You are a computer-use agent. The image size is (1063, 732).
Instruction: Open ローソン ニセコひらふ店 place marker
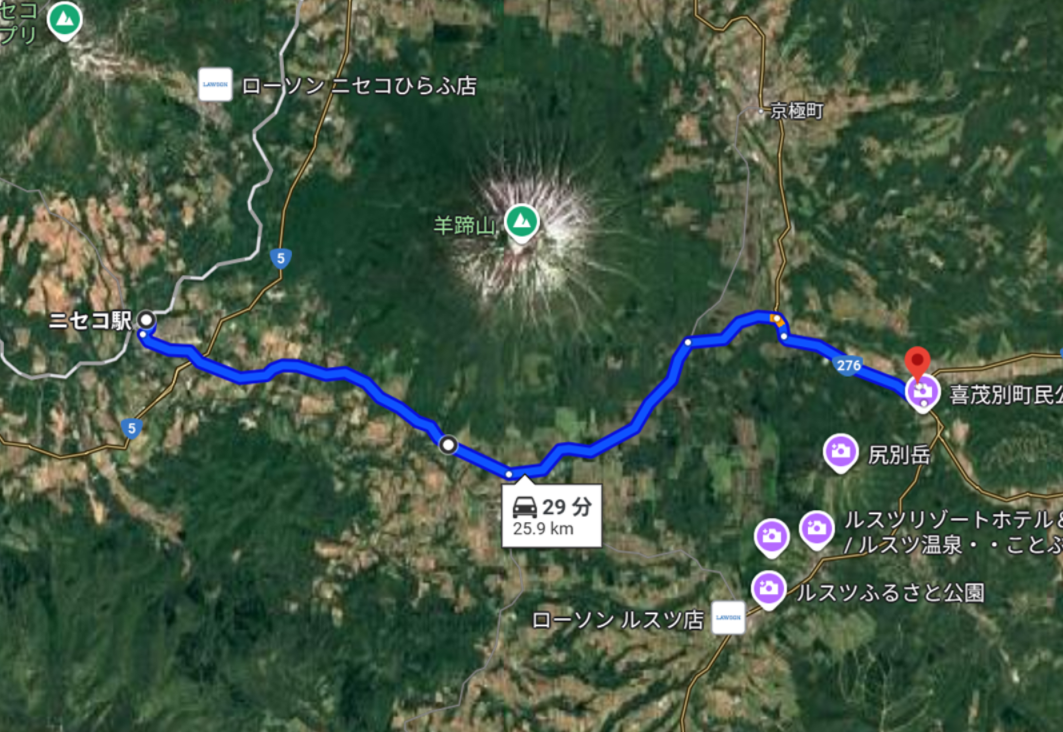tap(215, 84)
